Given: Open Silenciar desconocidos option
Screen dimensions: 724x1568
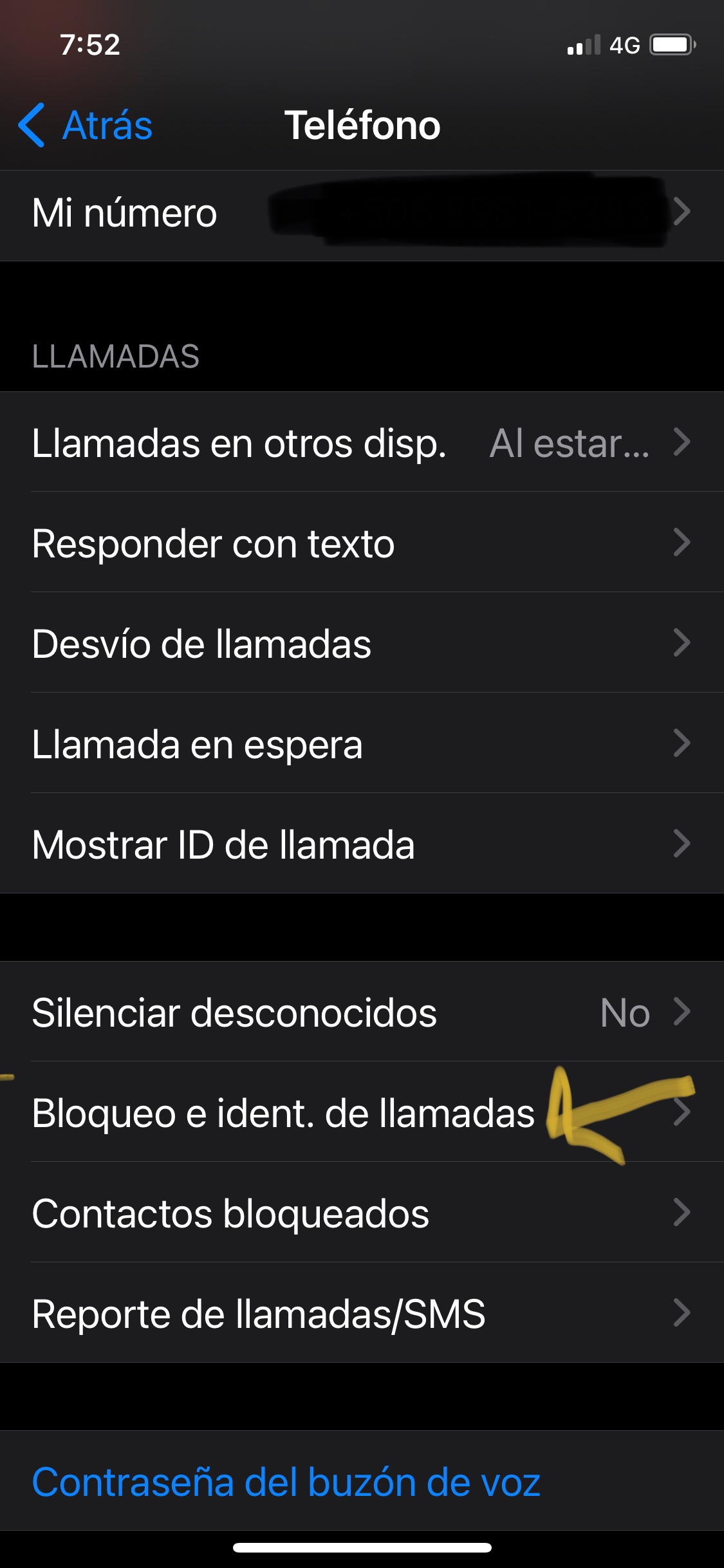Looking at the screenshot, I should [360, 1013].
